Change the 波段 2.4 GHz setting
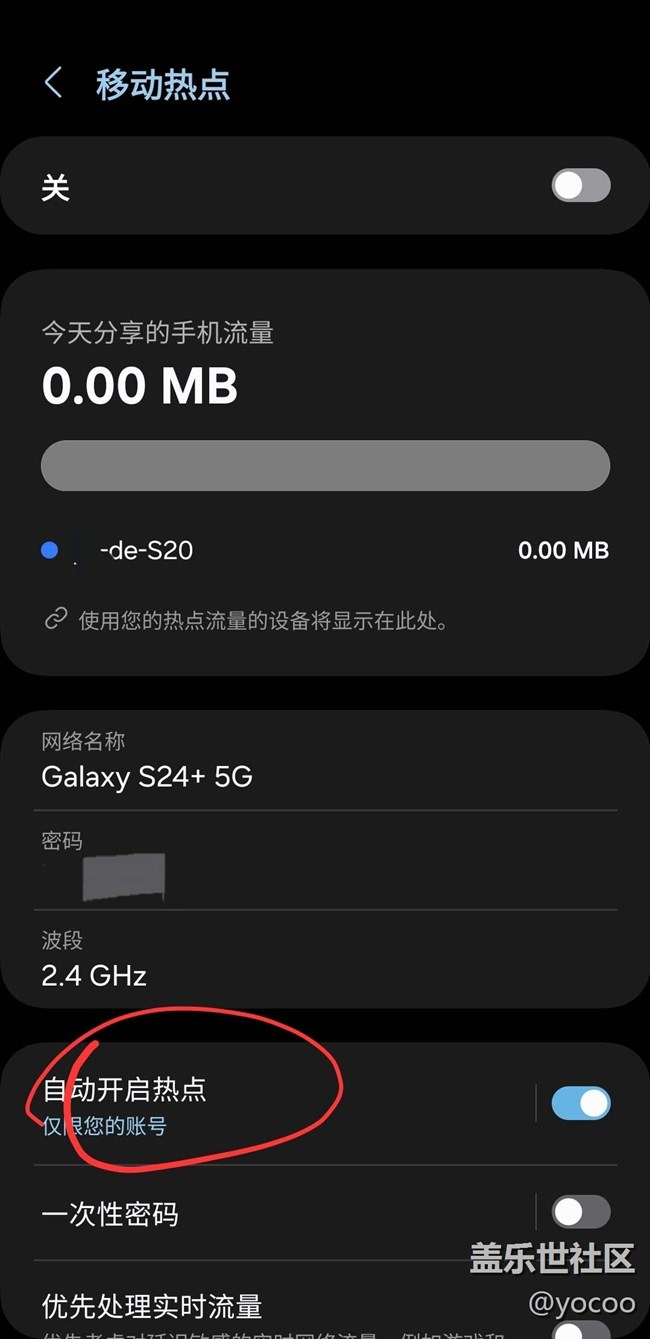 [325, 958]
